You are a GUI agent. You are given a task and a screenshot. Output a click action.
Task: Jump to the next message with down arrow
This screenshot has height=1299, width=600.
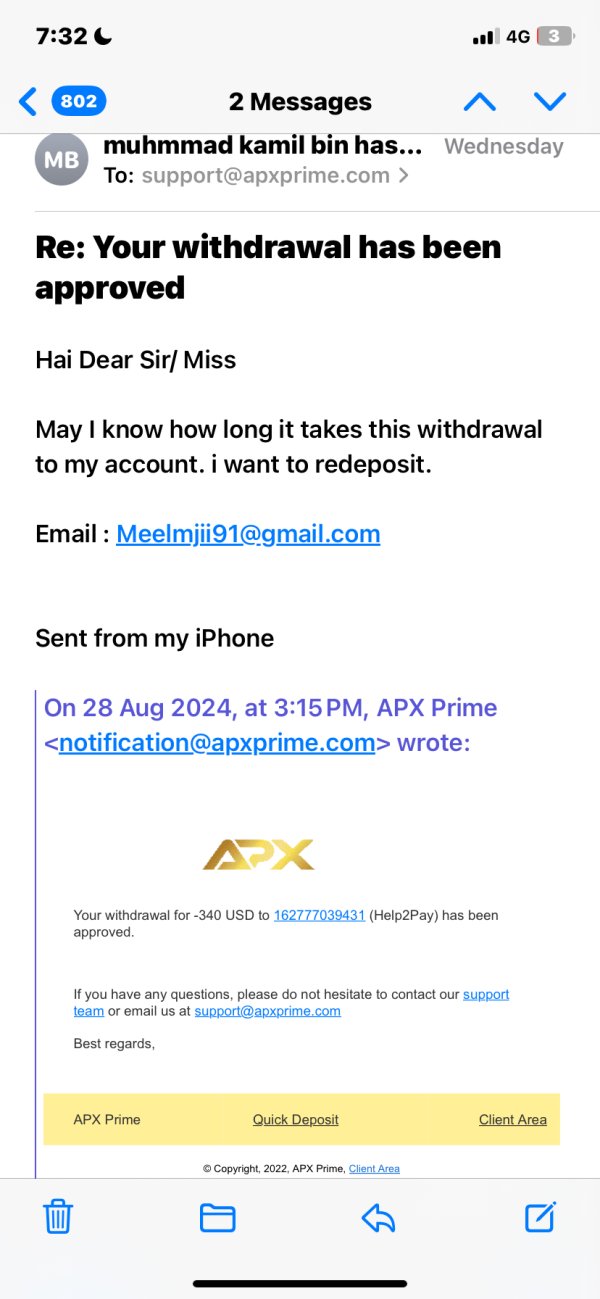click(550, 101)
